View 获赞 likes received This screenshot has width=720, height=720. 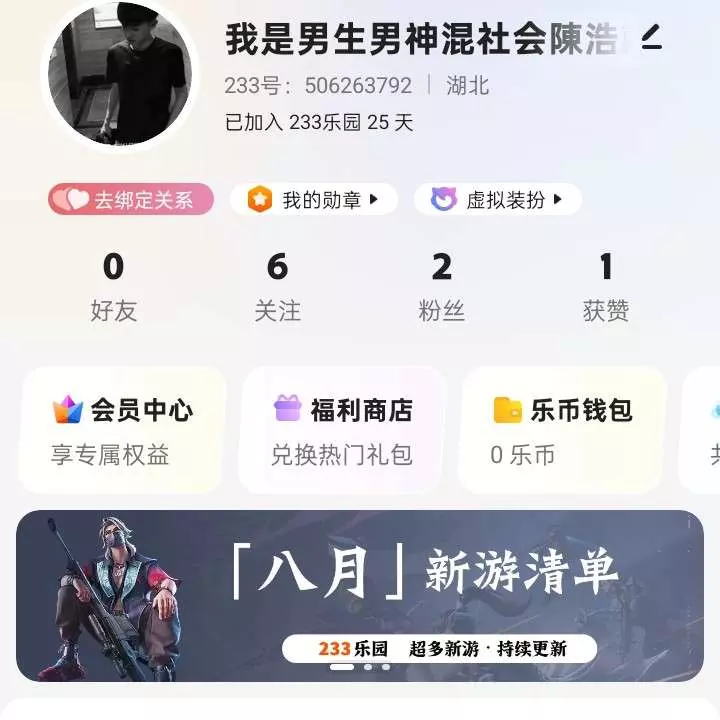click(x=605, y=287)
